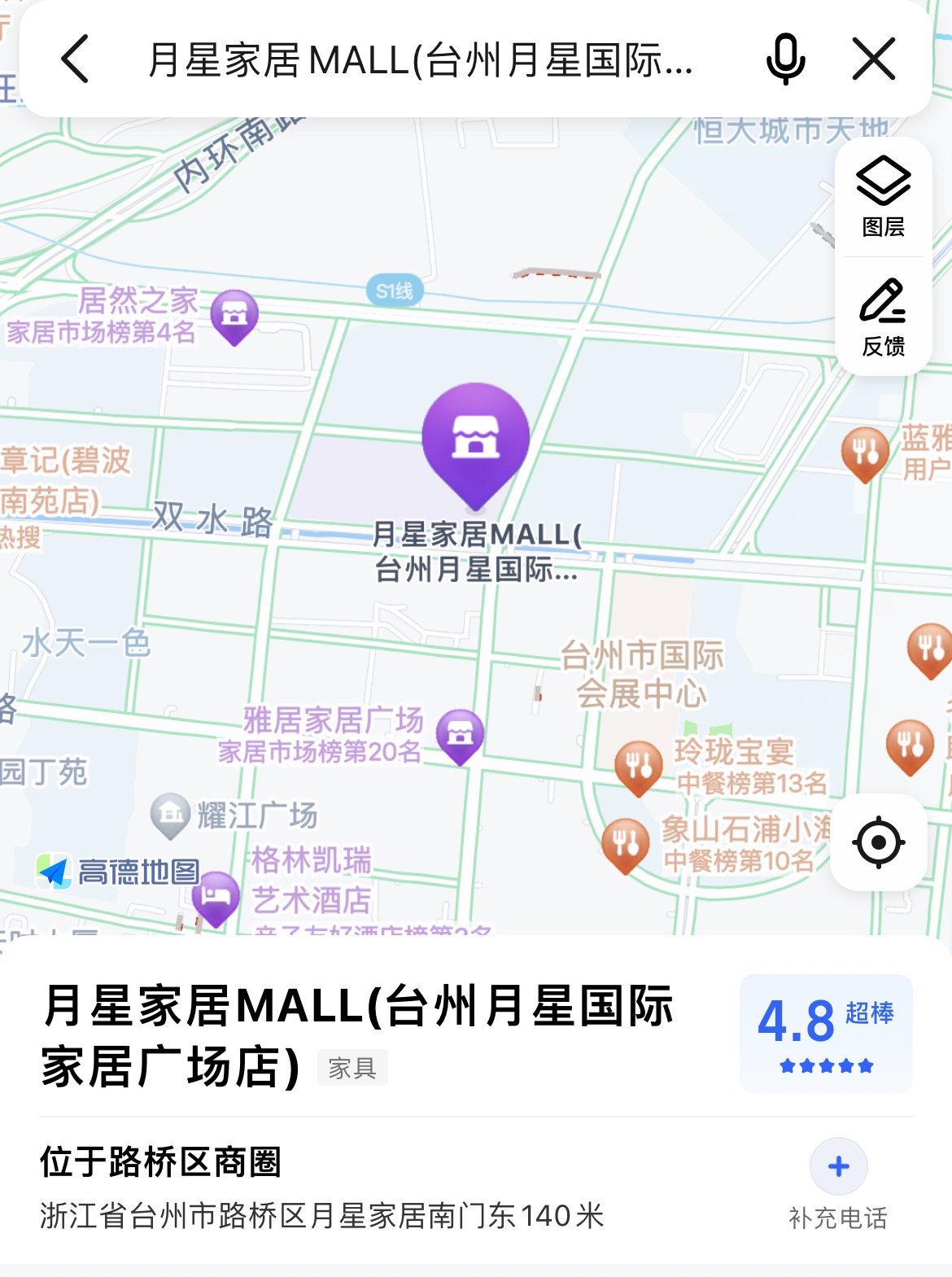
Task: Tap the 玲珑宝宴 restaurant marker
Action: click(x=639, y=767)
